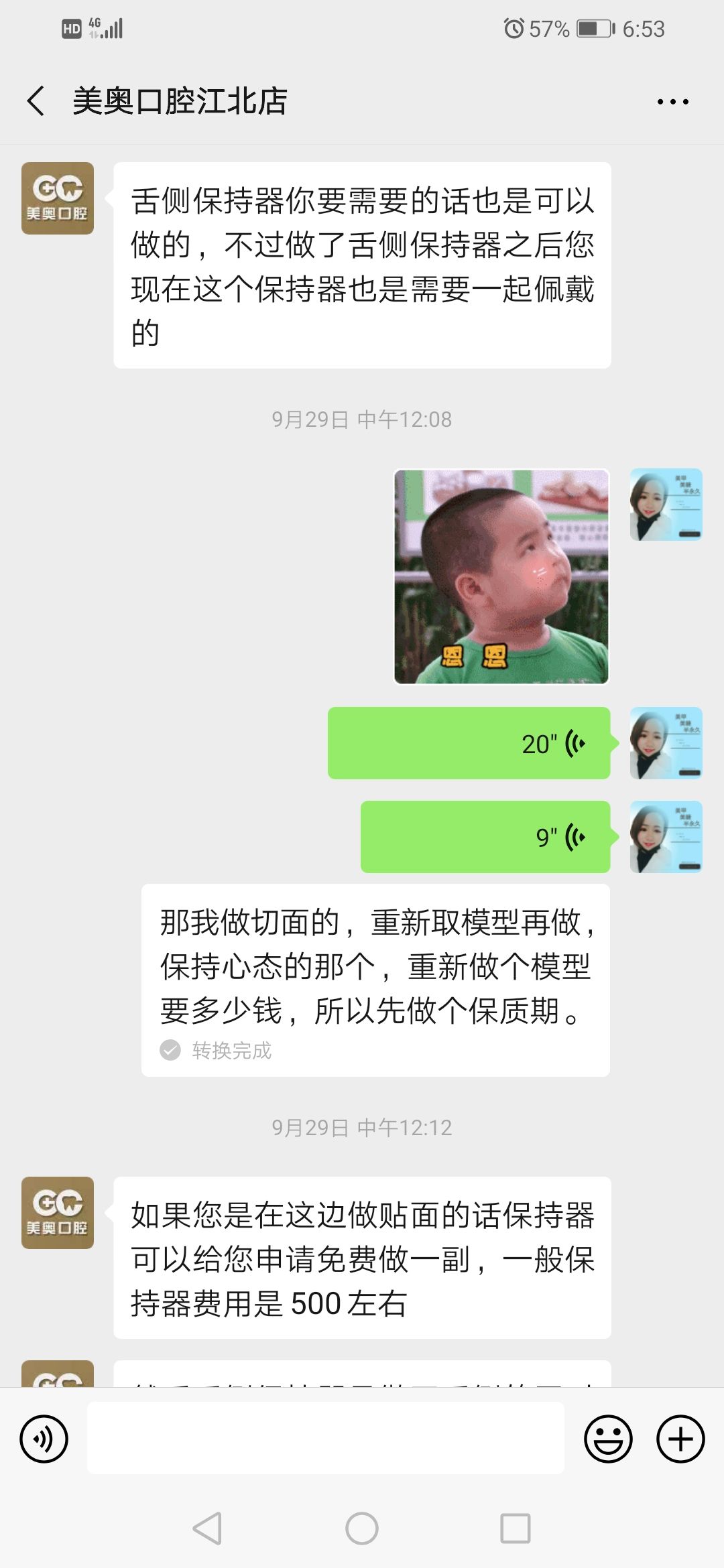Play the 20-second voice message
The height and width of the screenshot is (1568, 724).
(x=469, y=743)
